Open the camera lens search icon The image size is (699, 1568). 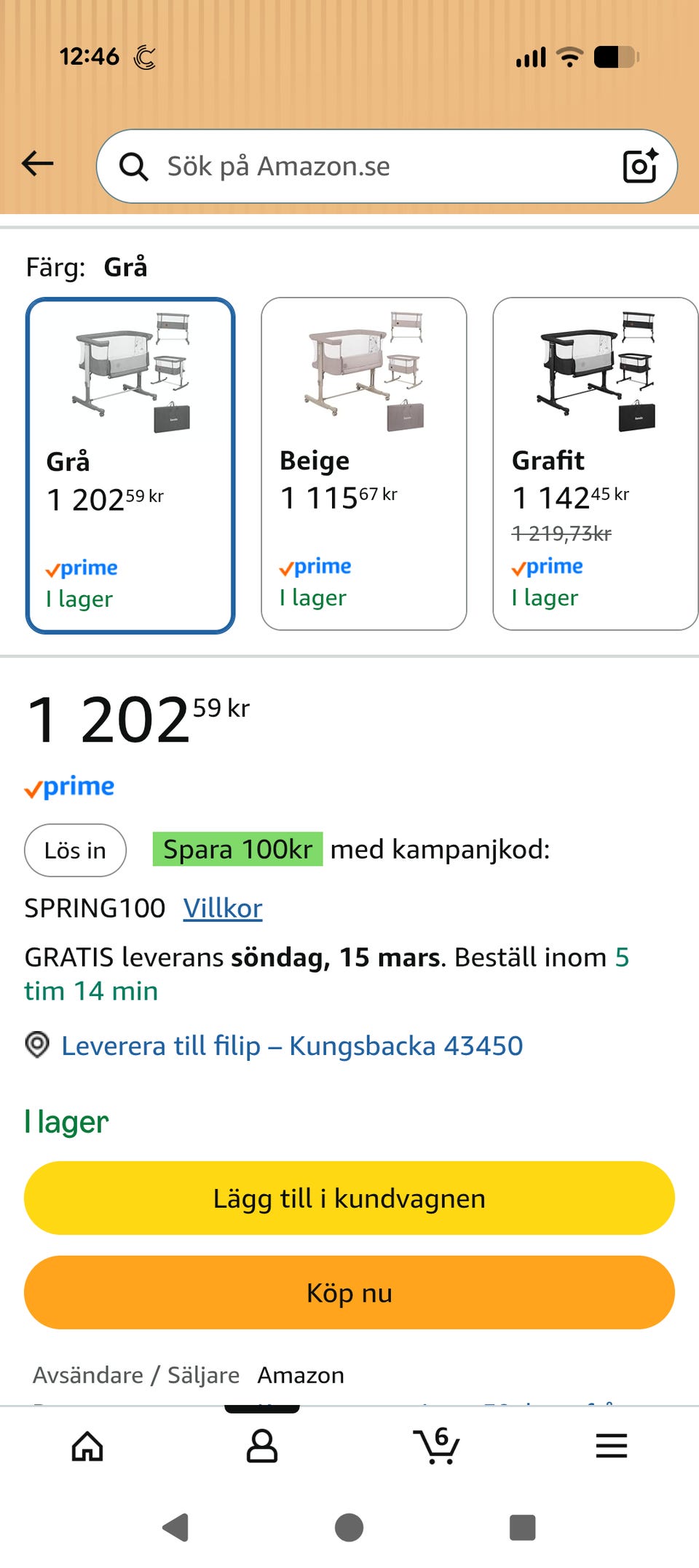(641, 166)
